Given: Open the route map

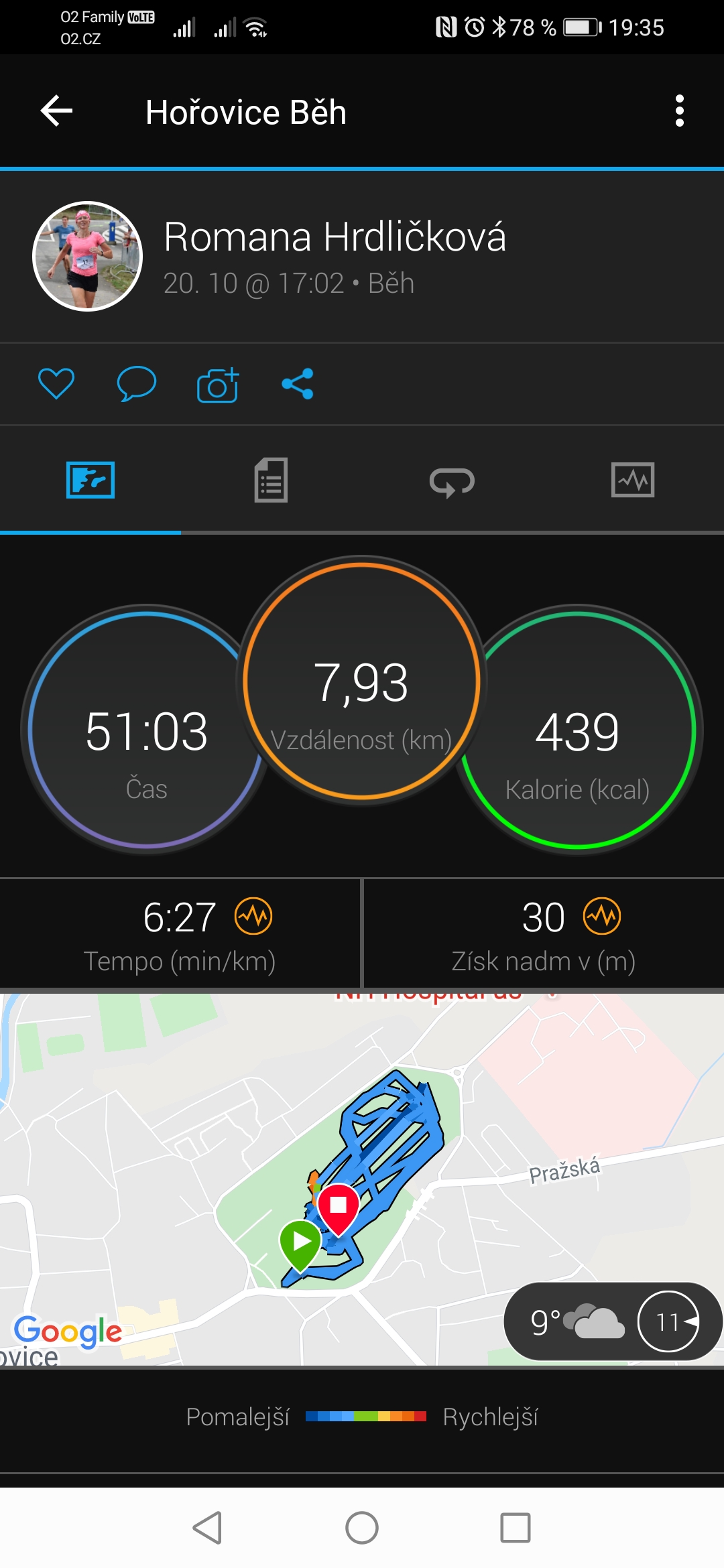Looking at the screenshot, I should coord(362,1179).
